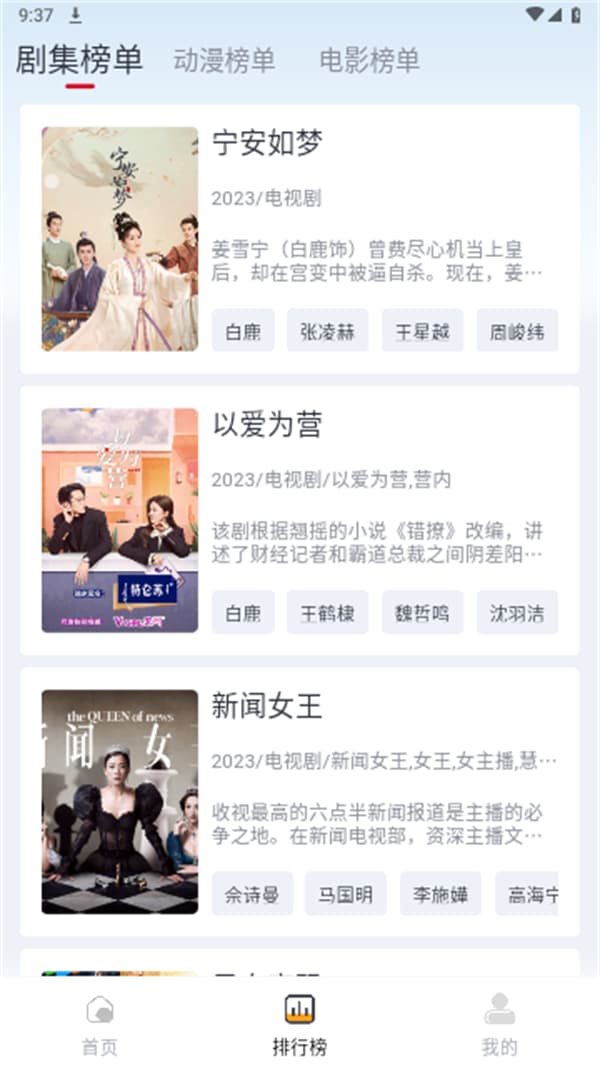Select the 魏哲鸣 actor chip

[422, 612]
